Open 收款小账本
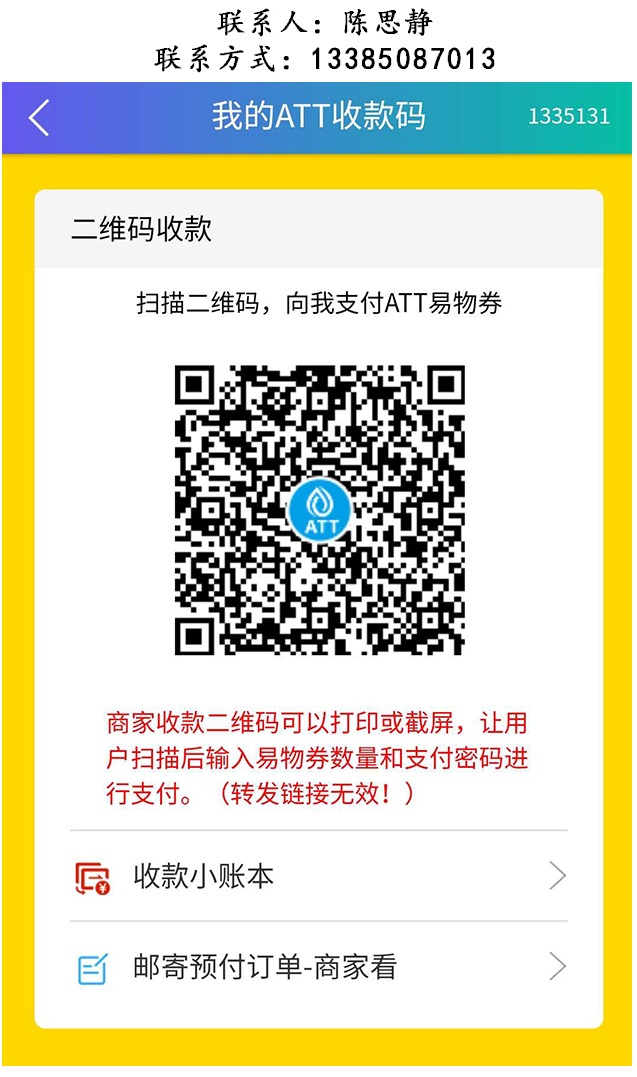The height and width of the screenshot is (1077, 637). [319, 876]
